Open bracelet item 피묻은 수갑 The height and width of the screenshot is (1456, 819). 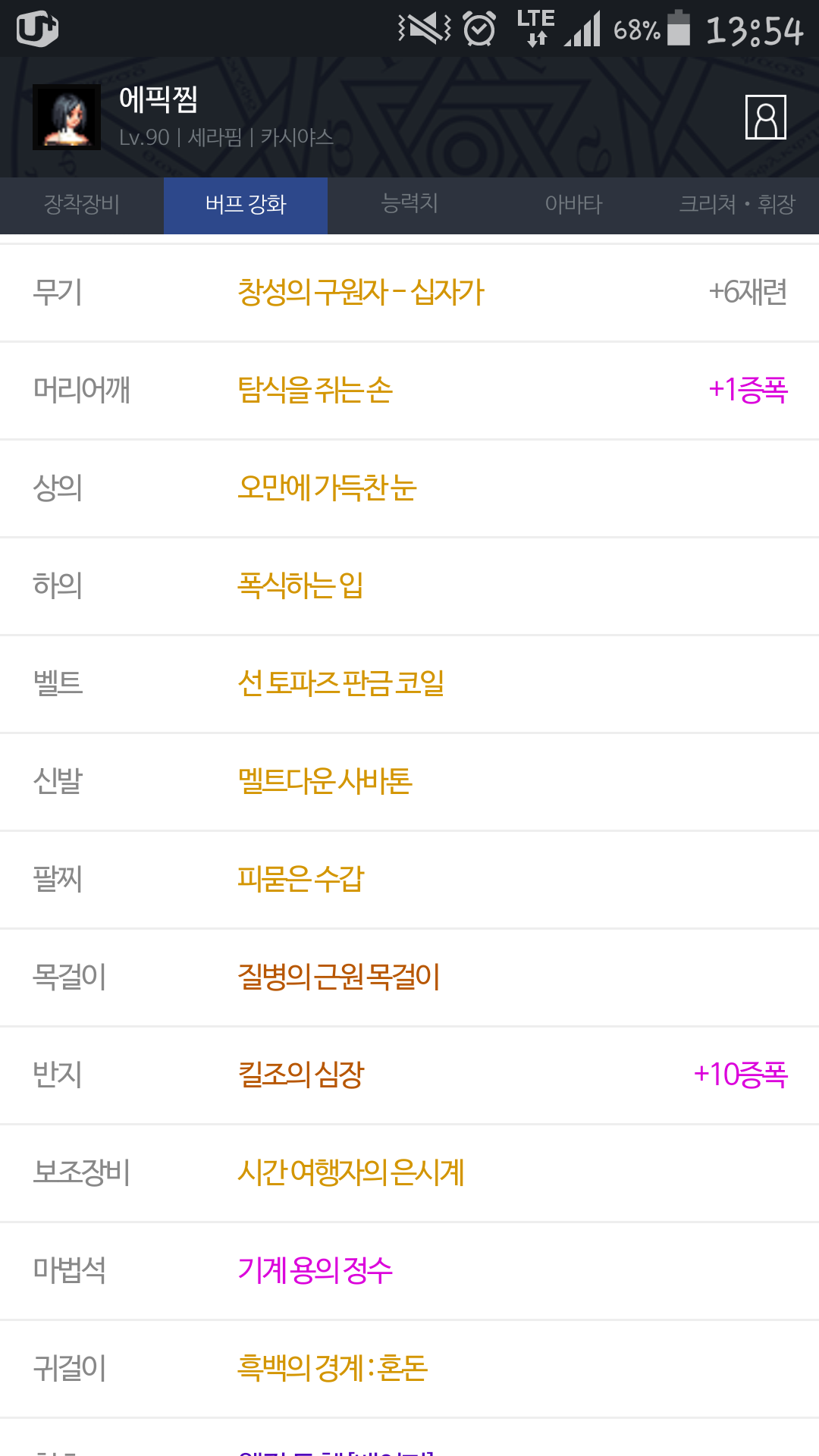pyautogui.click(x=300, y=880)
